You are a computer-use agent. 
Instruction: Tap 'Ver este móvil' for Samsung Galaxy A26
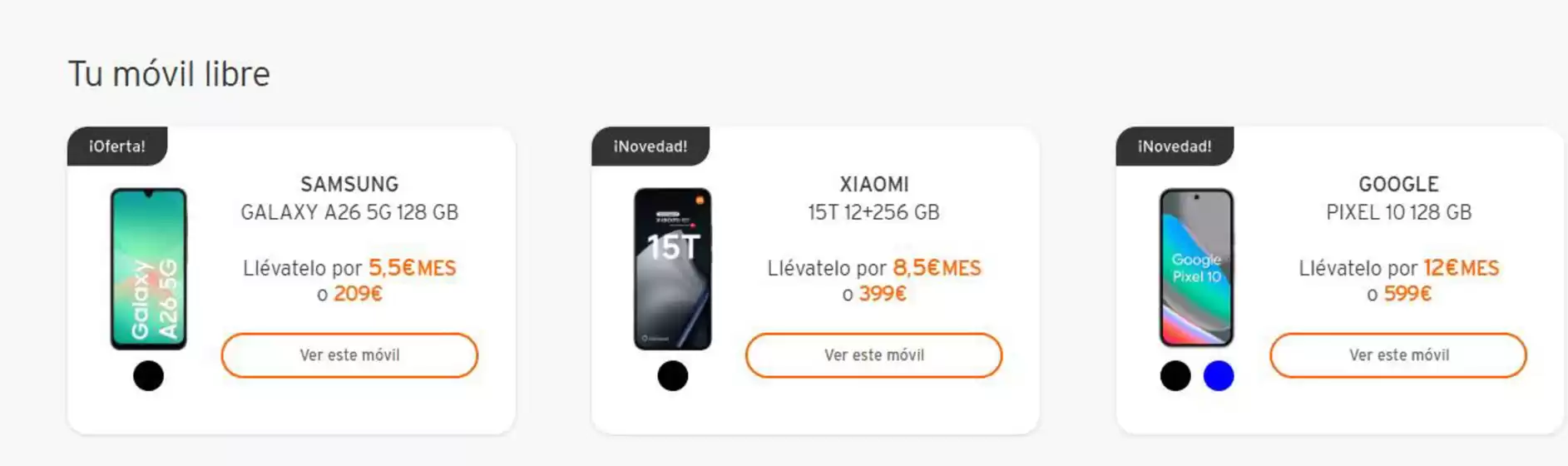coord(349,355)
